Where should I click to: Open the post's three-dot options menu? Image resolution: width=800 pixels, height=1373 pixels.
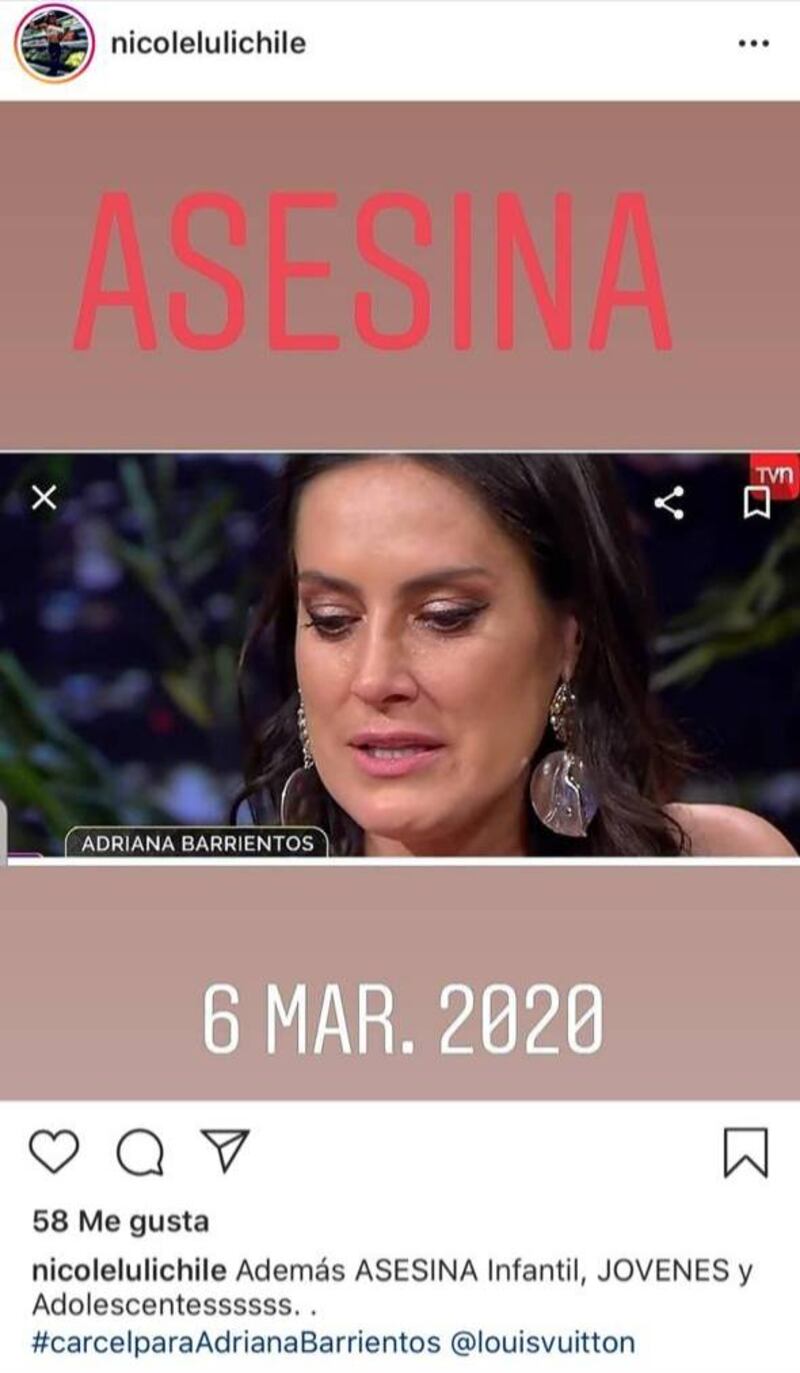point(752,44)
